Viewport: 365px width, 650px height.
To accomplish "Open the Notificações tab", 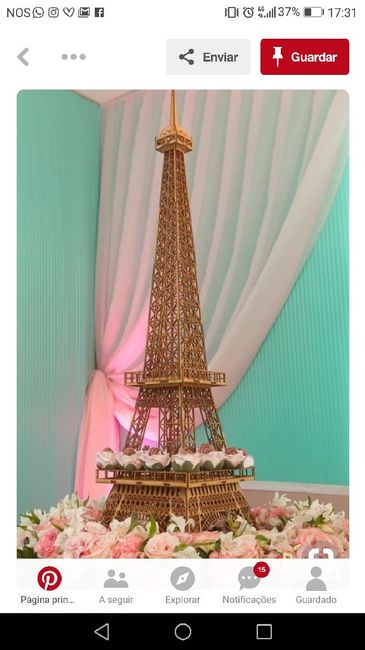I will pyautogui.click(x=249, y=585).
